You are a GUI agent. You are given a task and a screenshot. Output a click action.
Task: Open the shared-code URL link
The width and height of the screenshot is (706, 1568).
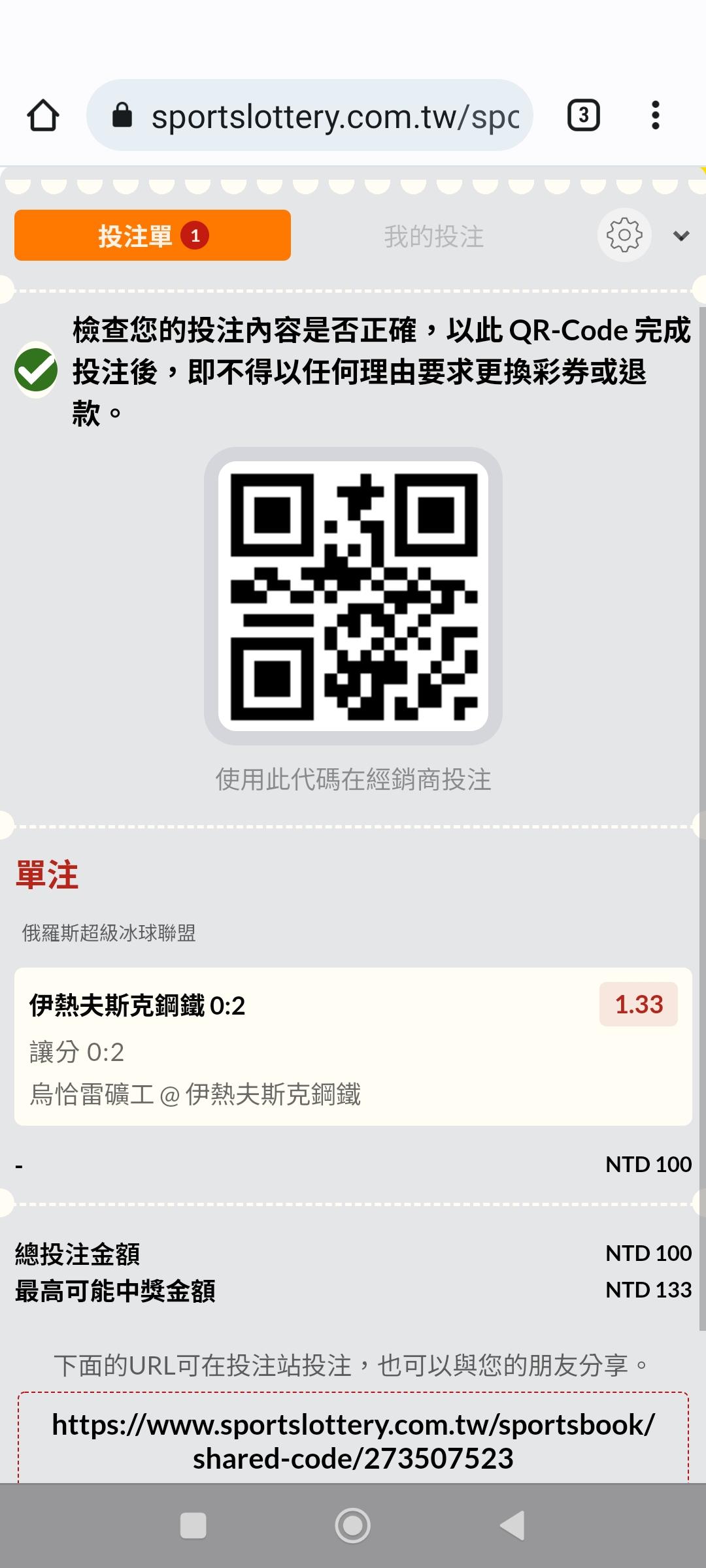tap(353, 1441)
